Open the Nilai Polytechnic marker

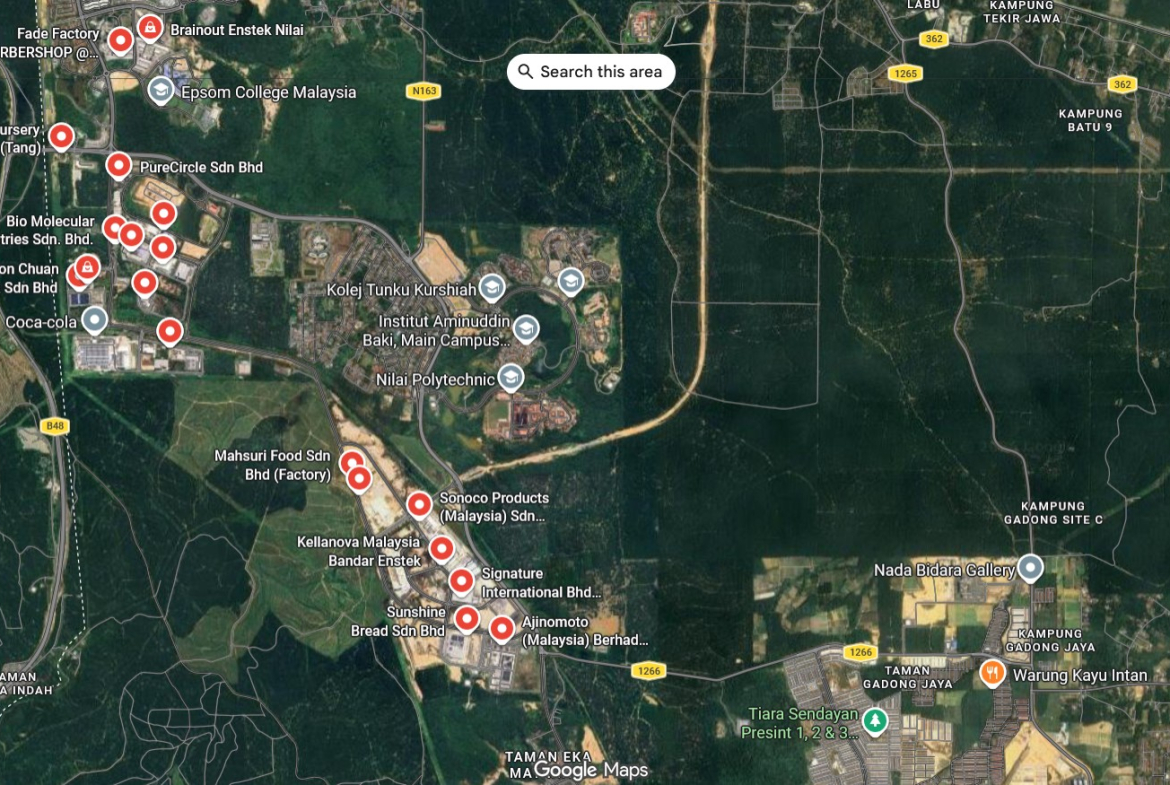click(x=511, y=377)
